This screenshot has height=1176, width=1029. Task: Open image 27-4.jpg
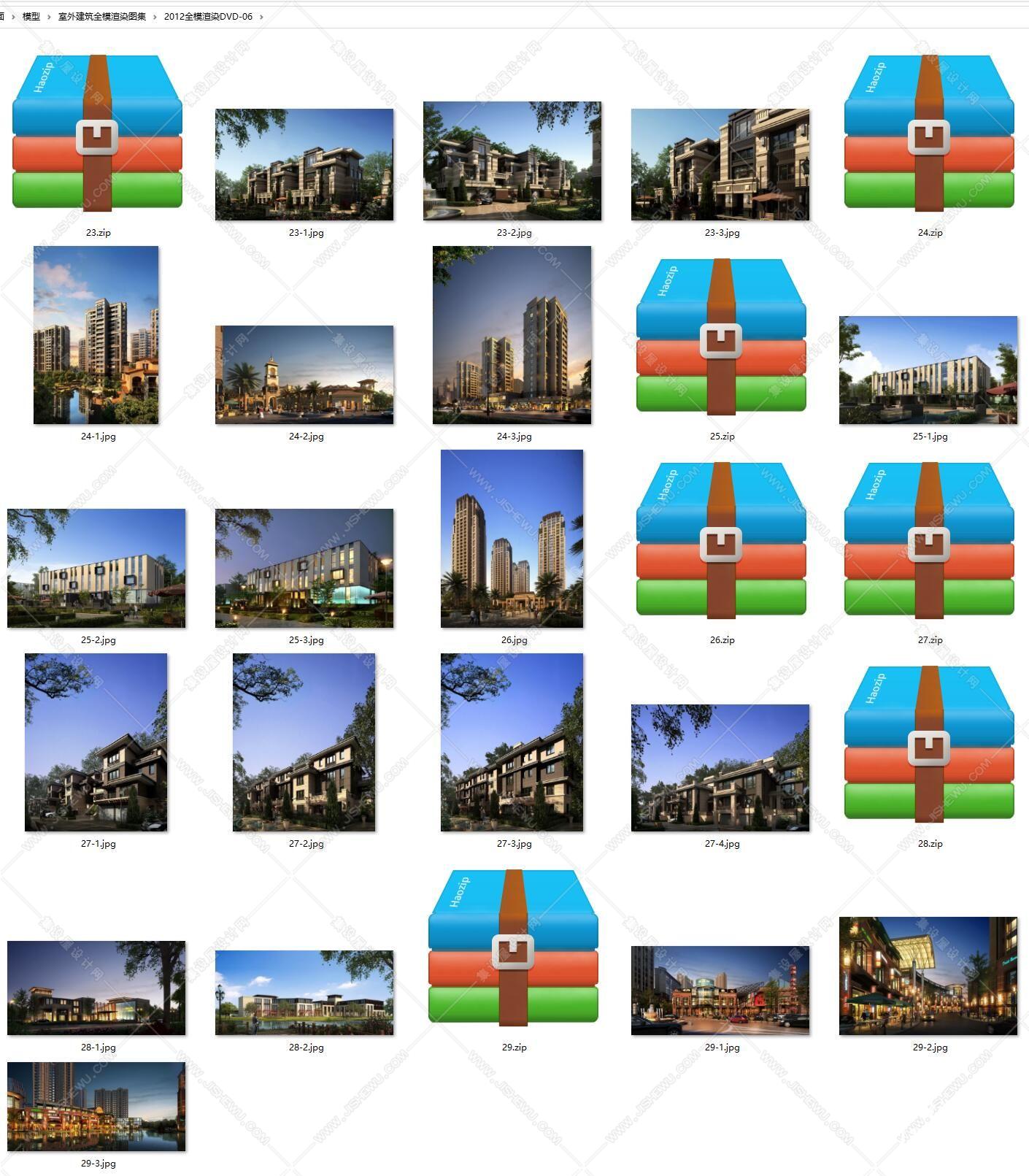click(x=720, y=768)
